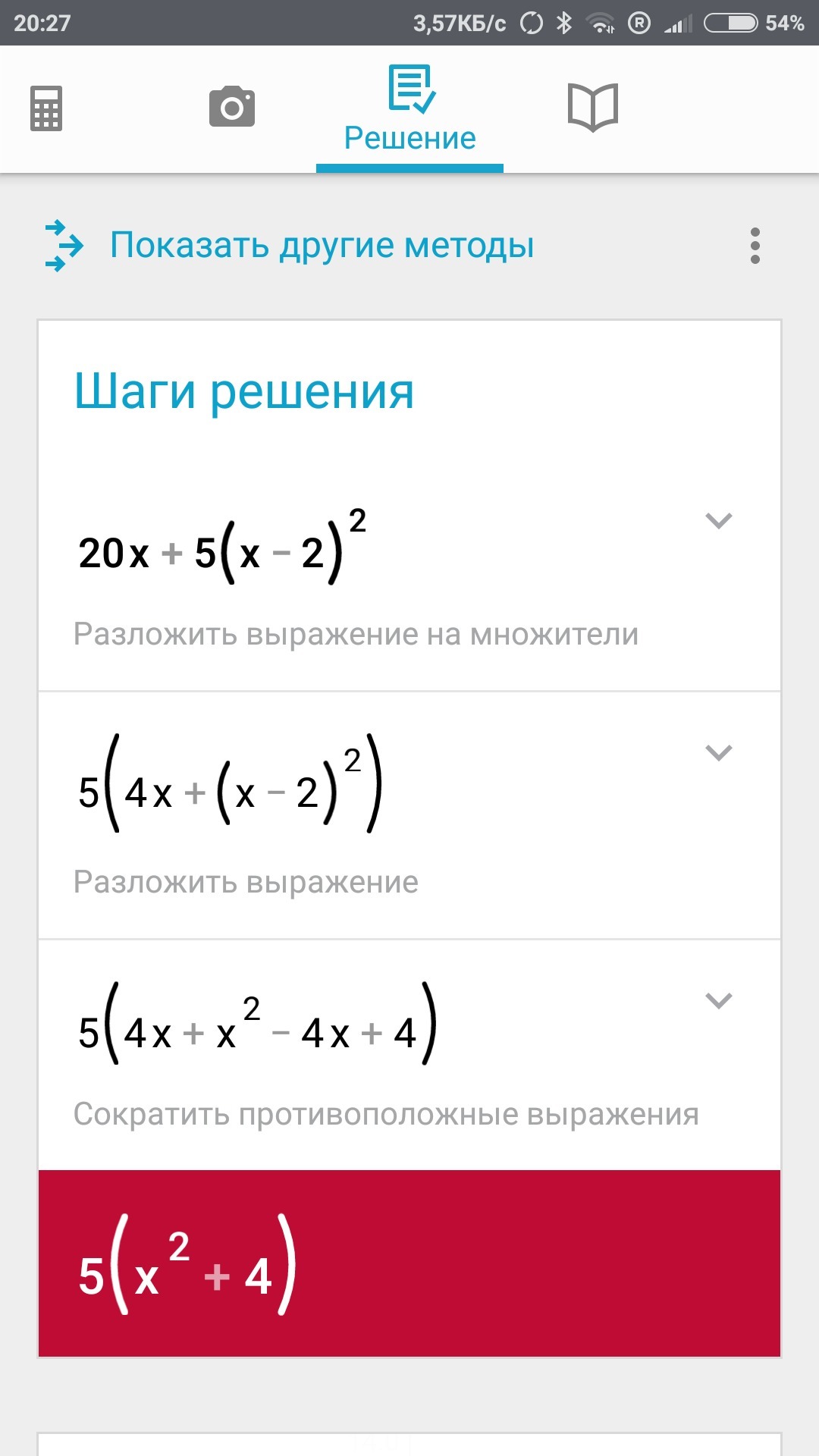Open the calculator tab
The height and width of the screenshot is (1456, 819).
click(46, 108)
